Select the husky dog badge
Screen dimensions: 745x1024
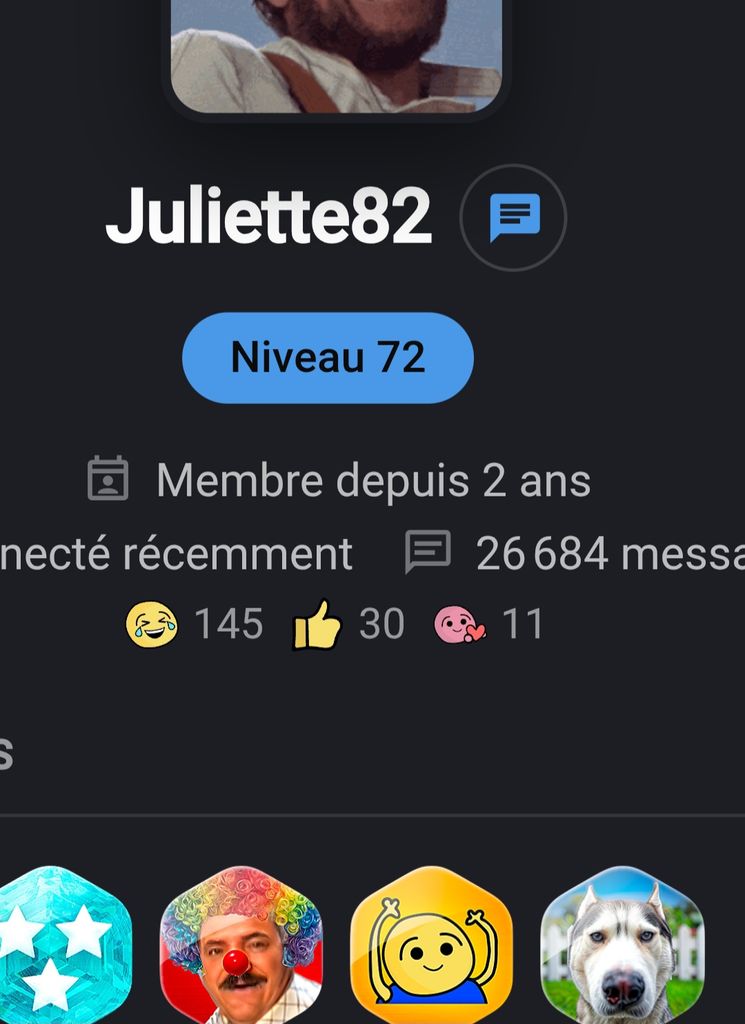click(x=622, y=946)
